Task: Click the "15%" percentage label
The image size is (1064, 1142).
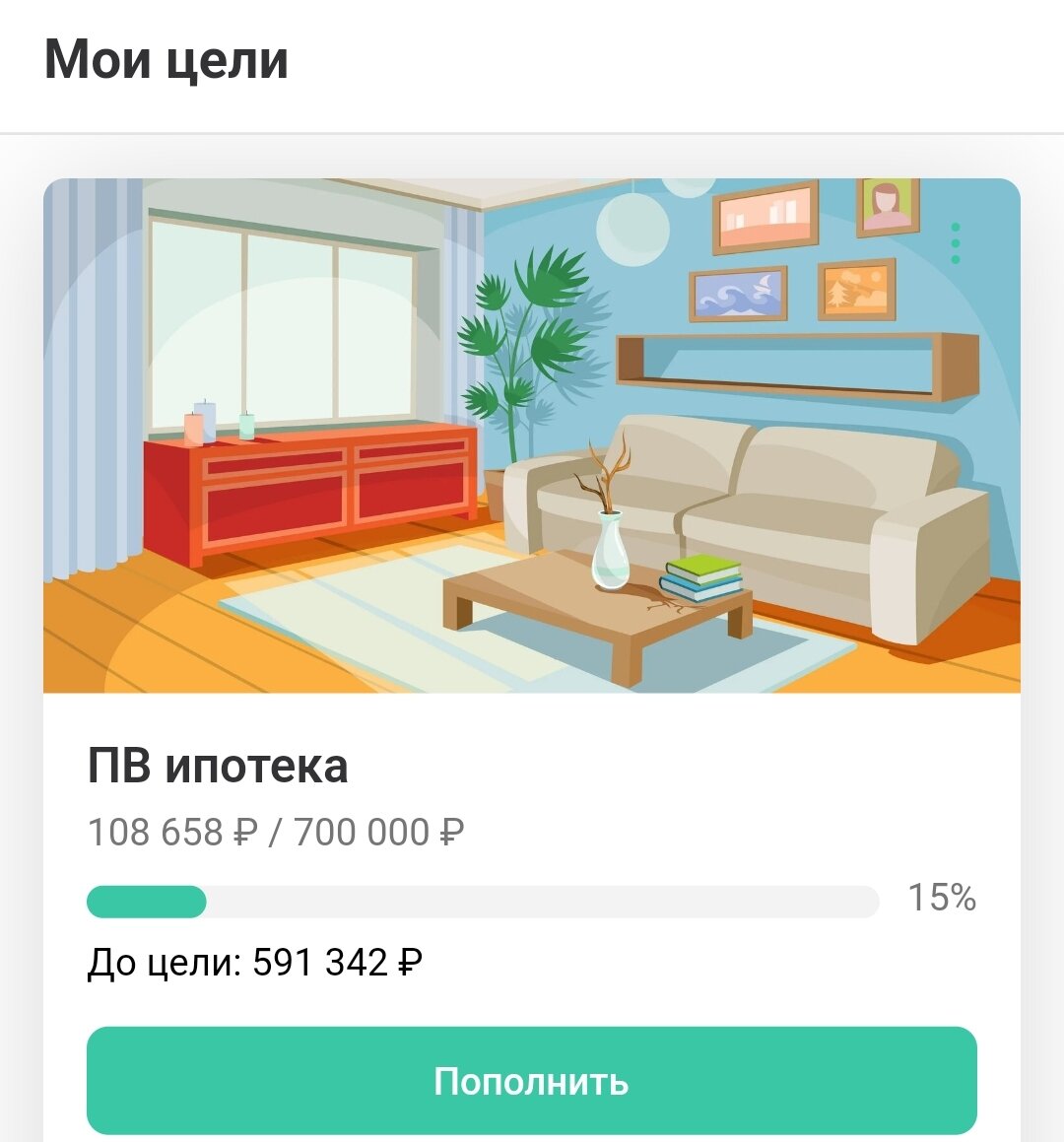Action: pyautogui.click(x=942, y=898)
